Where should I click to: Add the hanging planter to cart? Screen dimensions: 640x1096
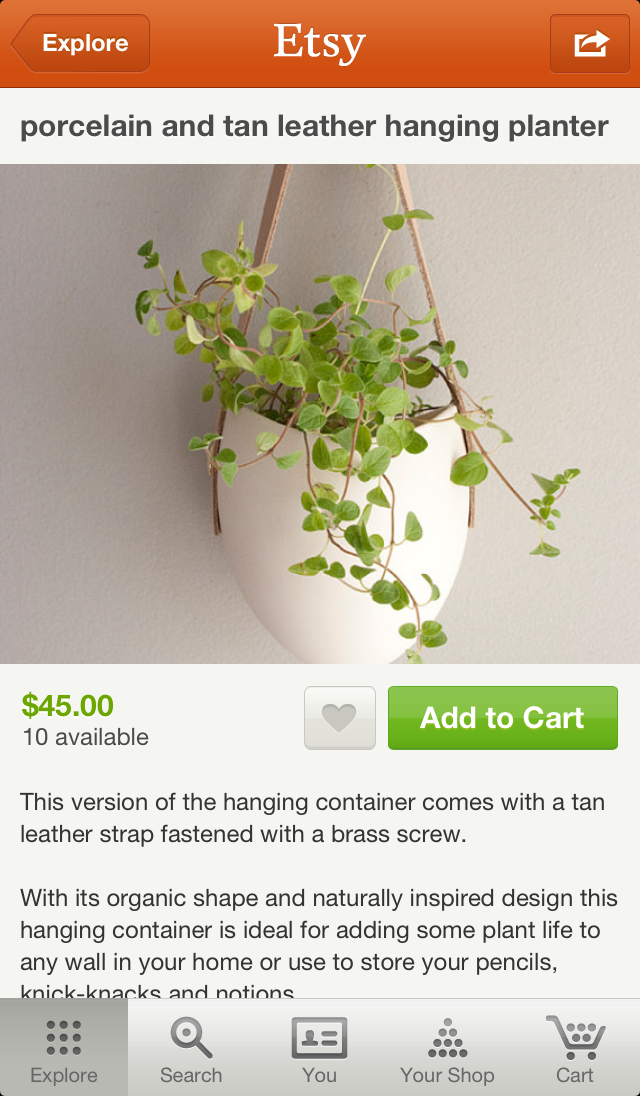tap(502, 718)
